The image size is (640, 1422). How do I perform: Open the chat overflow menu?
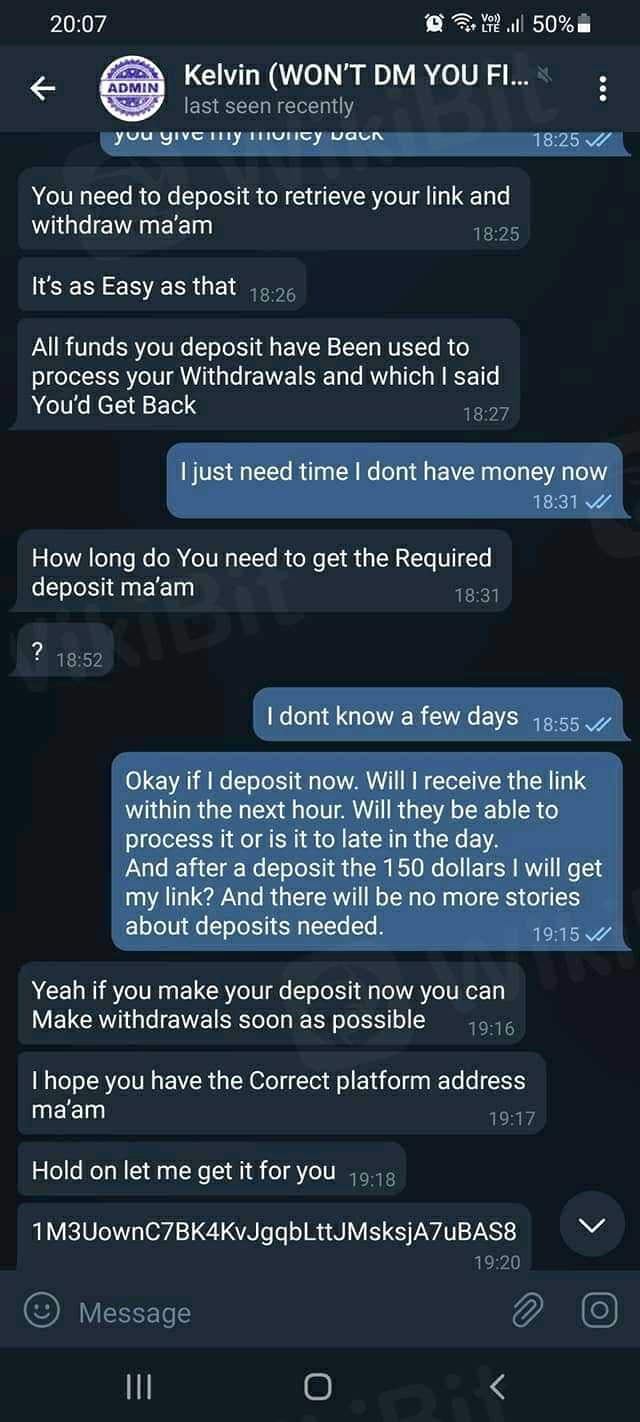point(602,89)
